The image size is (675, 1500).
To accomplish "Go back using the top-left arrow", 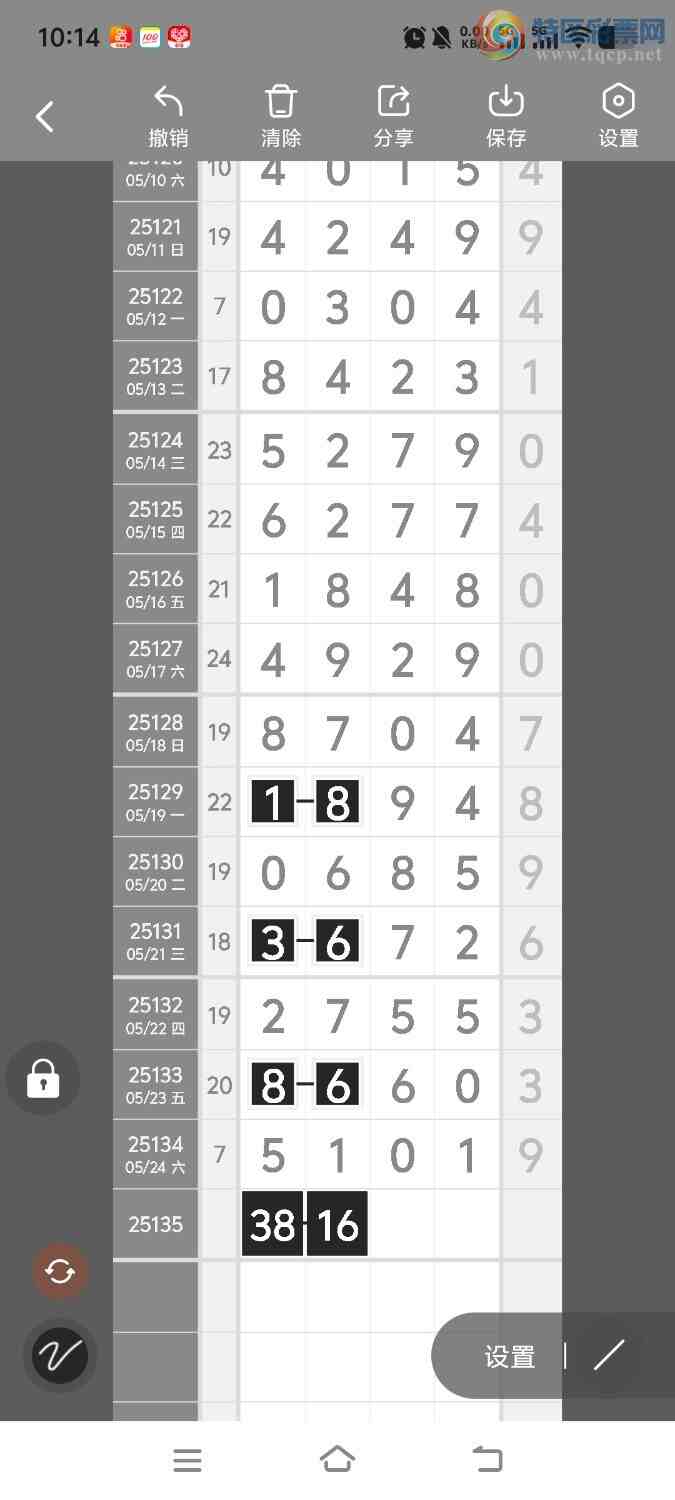I will point(45,117).
